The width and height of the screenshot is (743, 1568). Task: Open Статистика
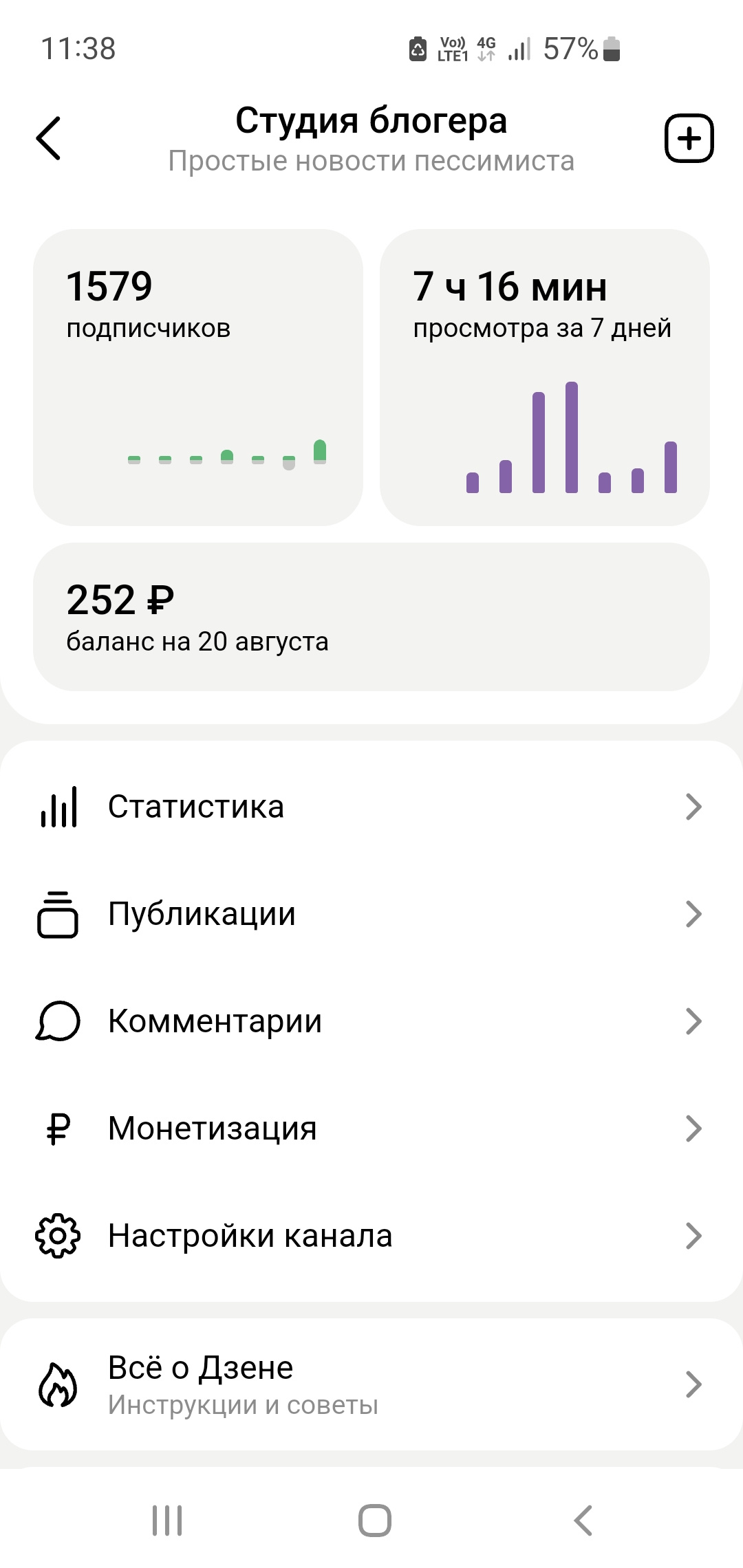(371, 807)
